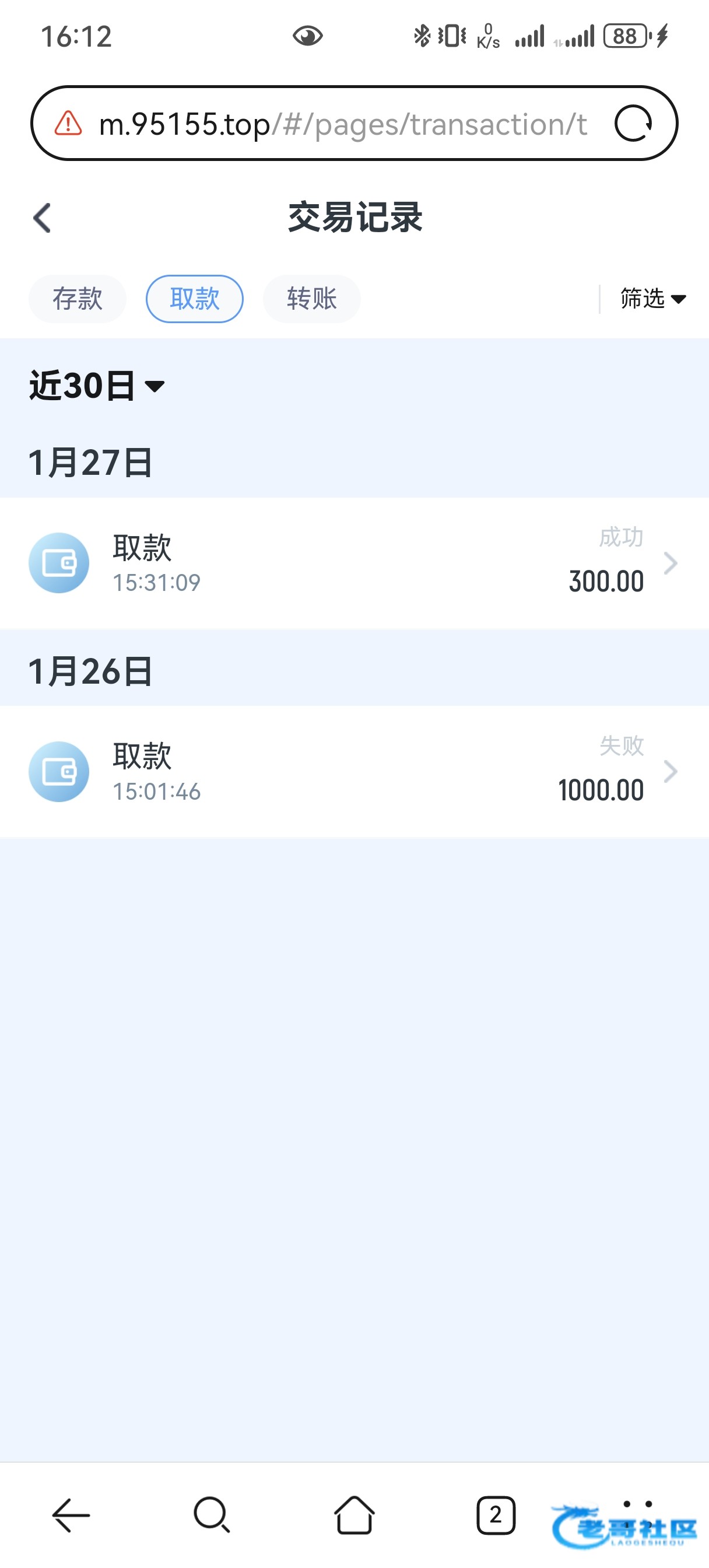This screenshot has width=709, height=1568.
Task: Open the failed 1000.00 withdrawal record
Action: pyautogui.click(x=354, y=772)
